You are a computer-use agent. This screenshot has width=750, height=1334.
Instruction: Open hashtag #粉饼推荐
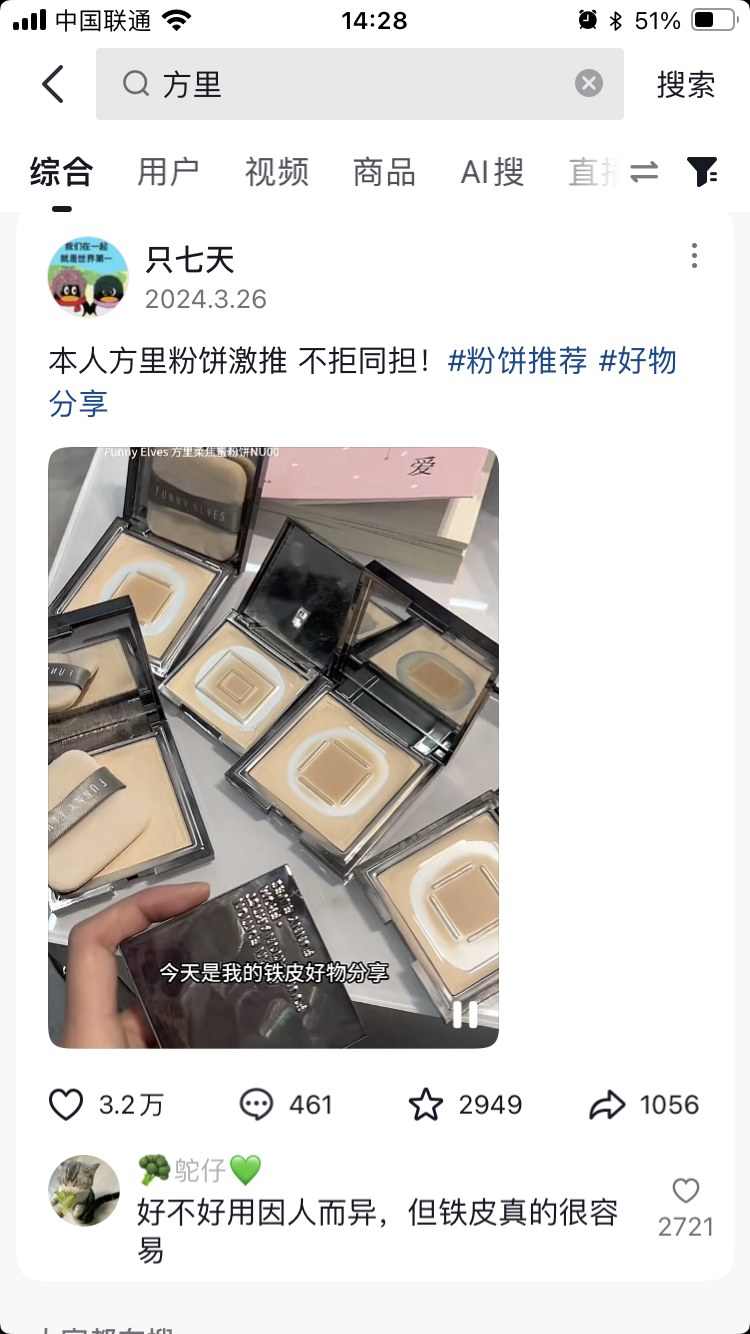[518, 361]
